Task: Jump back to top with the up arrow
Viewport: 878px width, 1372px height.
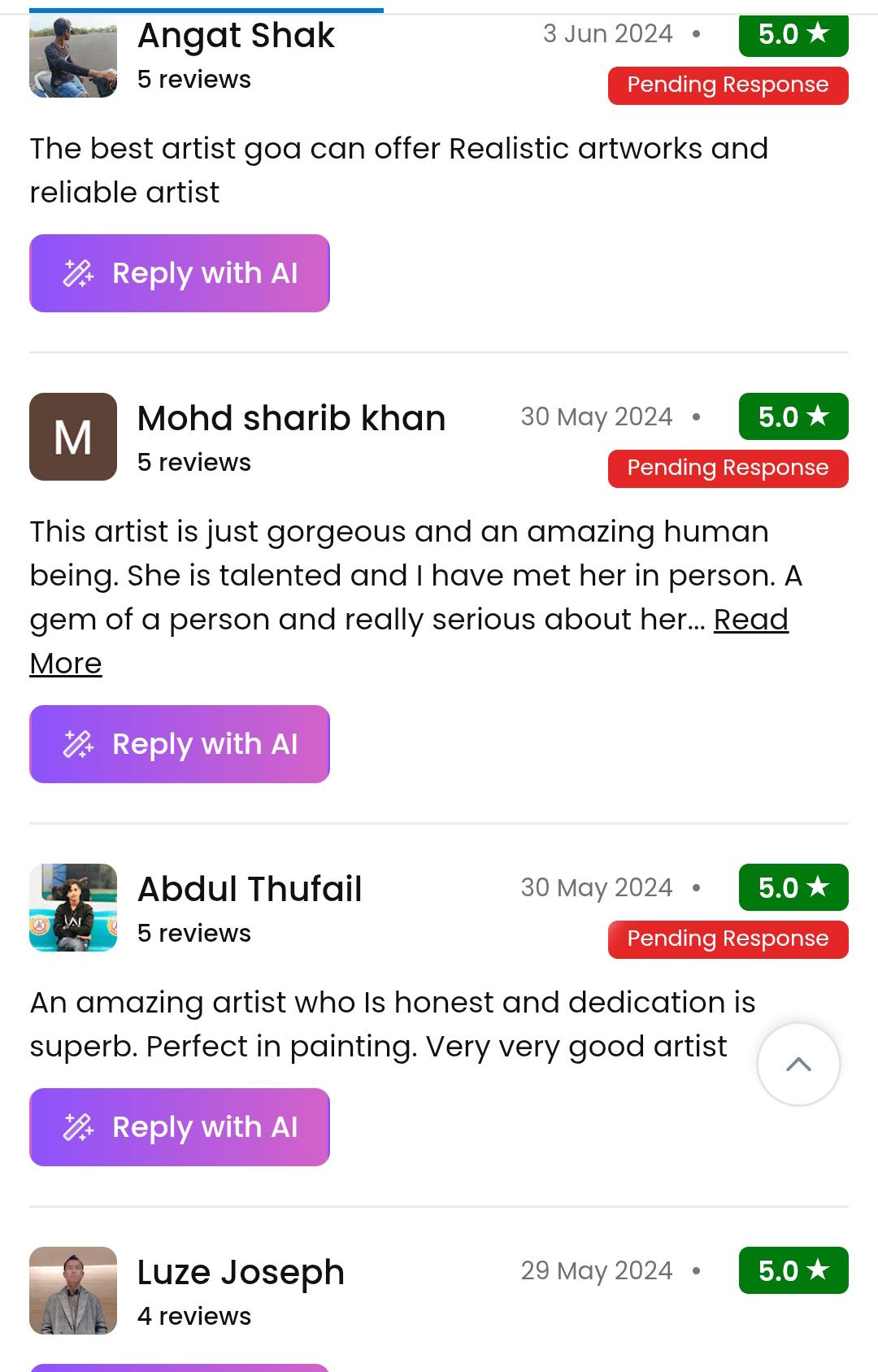Action: coord(798,1064)
